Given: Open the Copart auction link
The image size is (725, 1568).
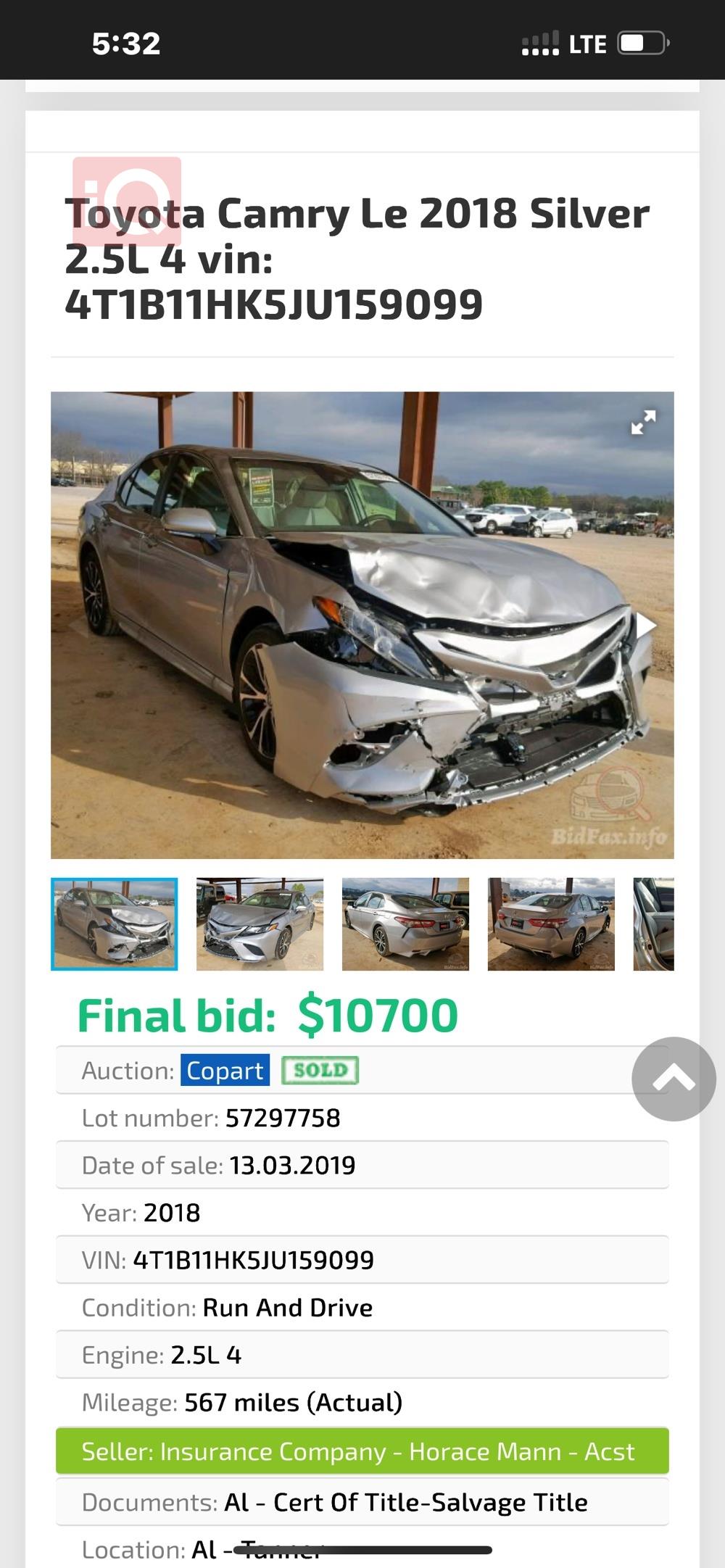Looking at the screenshot, I should [225, 1071].
